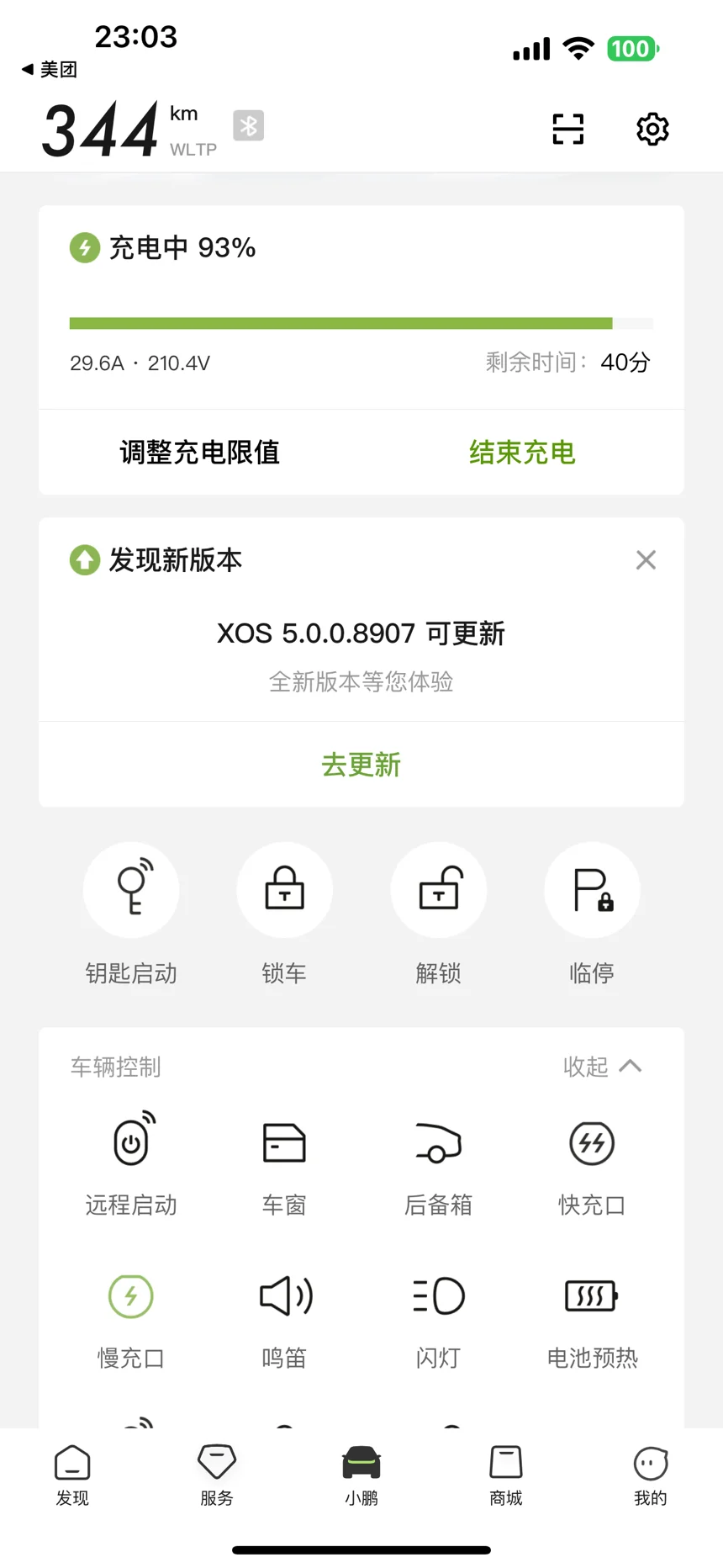
Task: Open the scan icon in the header
Action: [567, 129]
